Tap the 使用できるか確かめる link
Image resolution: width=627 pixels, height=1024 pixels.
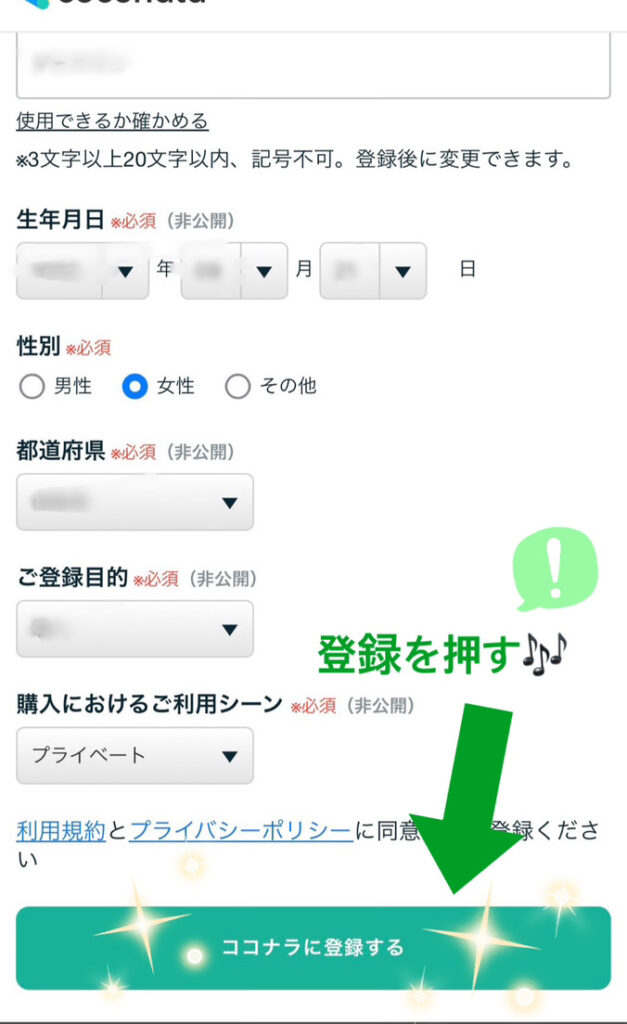point(112,121)
